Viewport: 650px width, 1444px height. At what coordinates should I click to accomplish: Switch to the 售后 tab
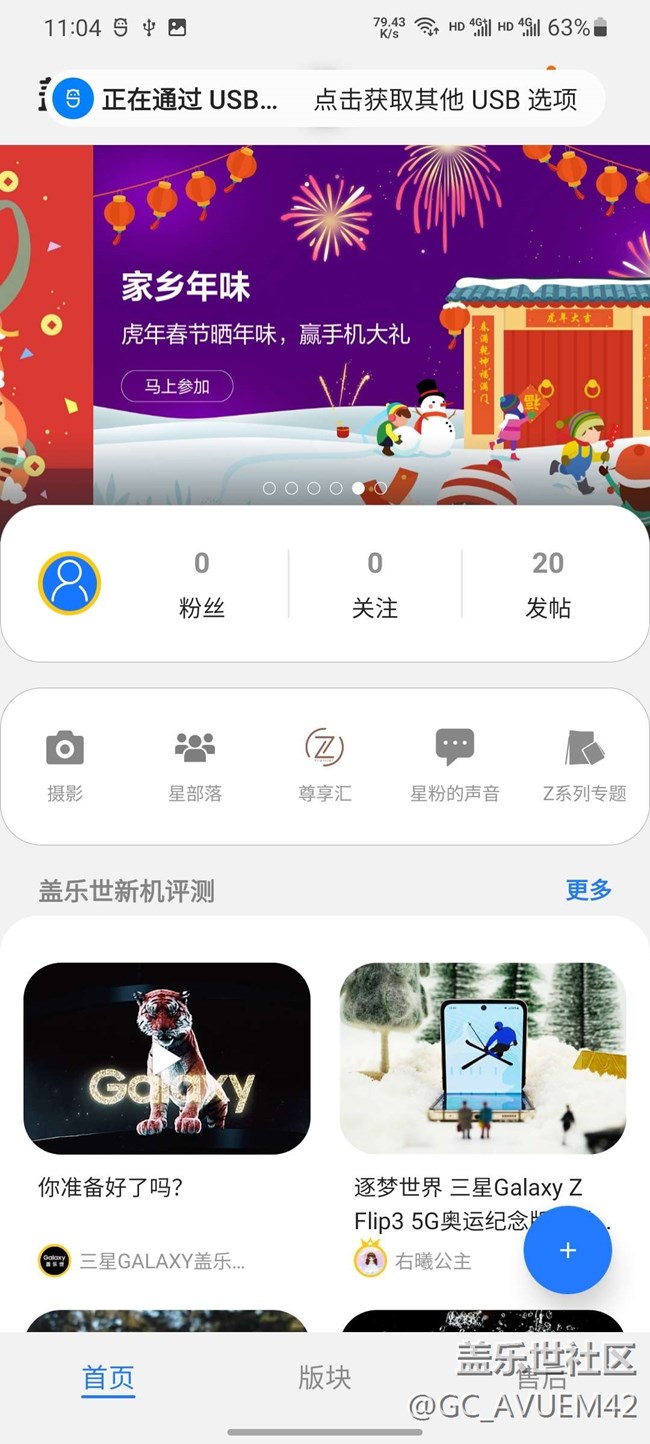(x=541, y=1380)
